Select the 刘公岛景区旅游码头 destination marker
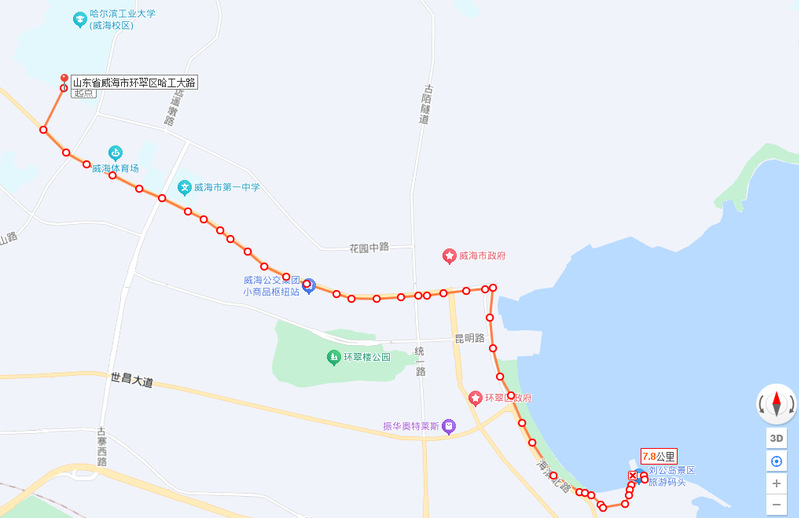 pos(638,475)
